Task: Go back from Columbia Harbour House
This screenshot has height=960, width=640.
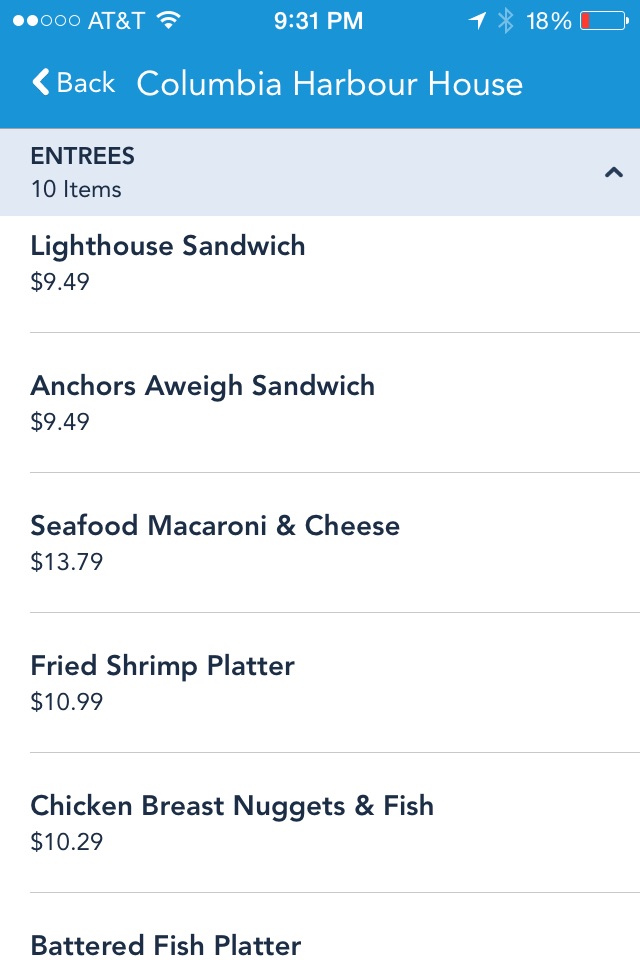Action: (x=73, y=83)
